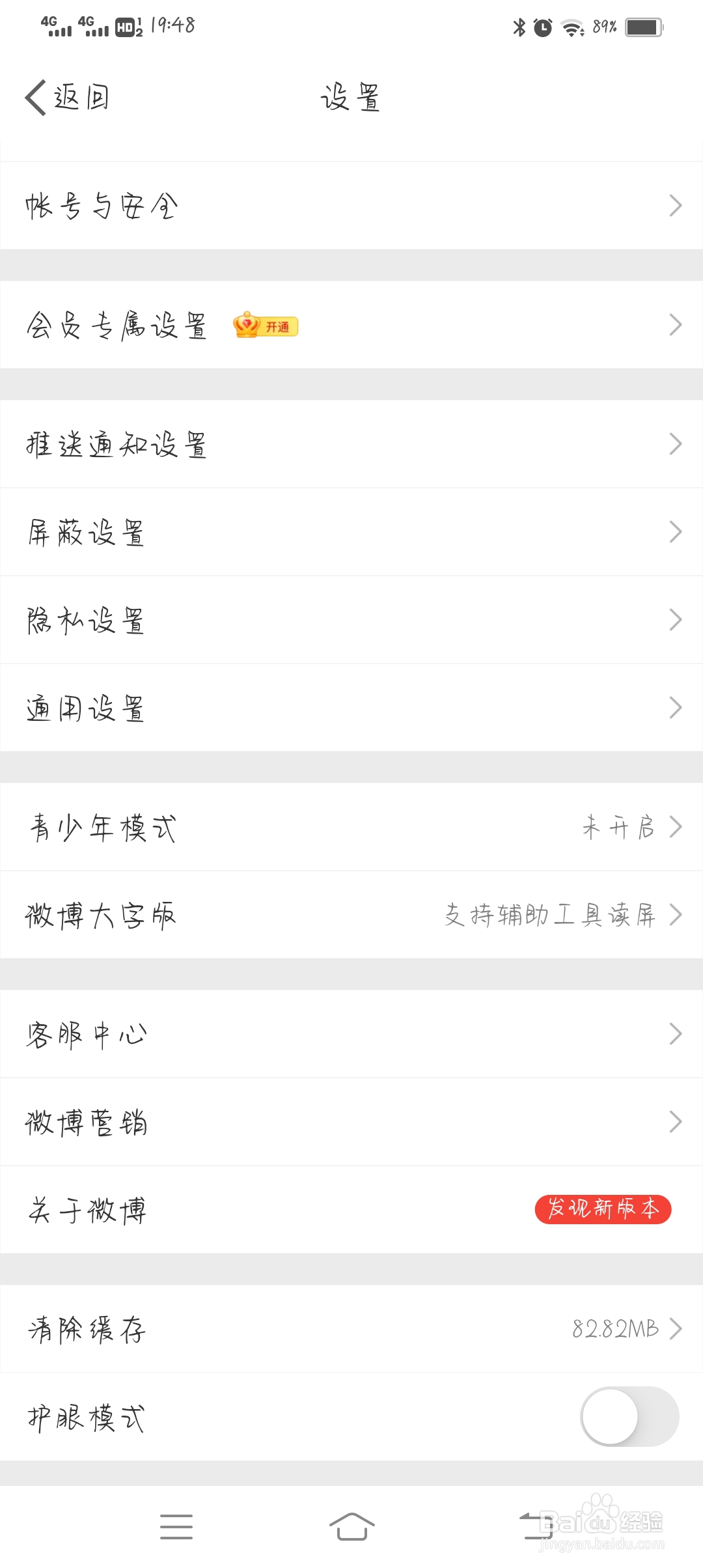Screen dimensions: 703x1568
Task: Click the crown 开通 membership badge
Action: point(265,327)
